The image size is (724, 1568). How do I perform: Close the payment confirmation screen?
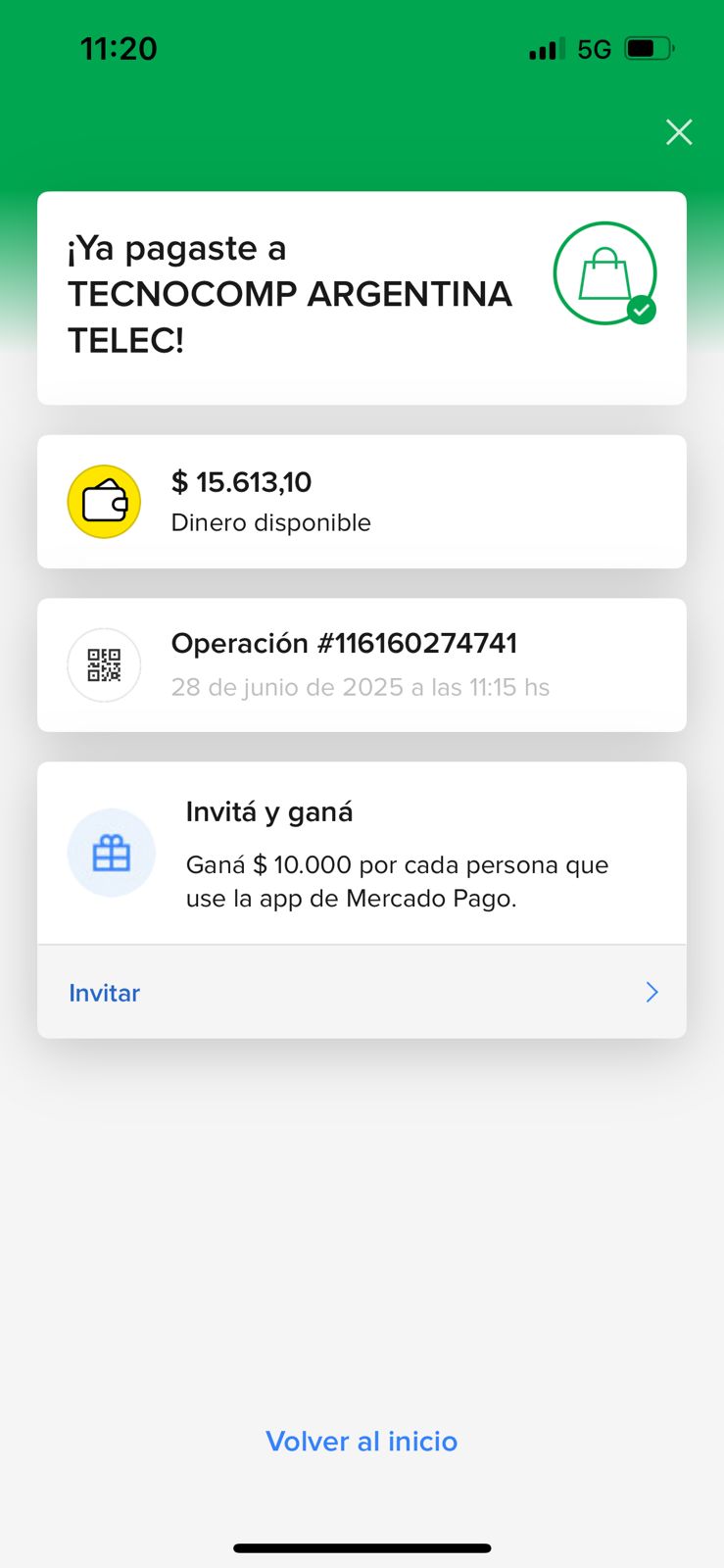[x=678, y=132]
